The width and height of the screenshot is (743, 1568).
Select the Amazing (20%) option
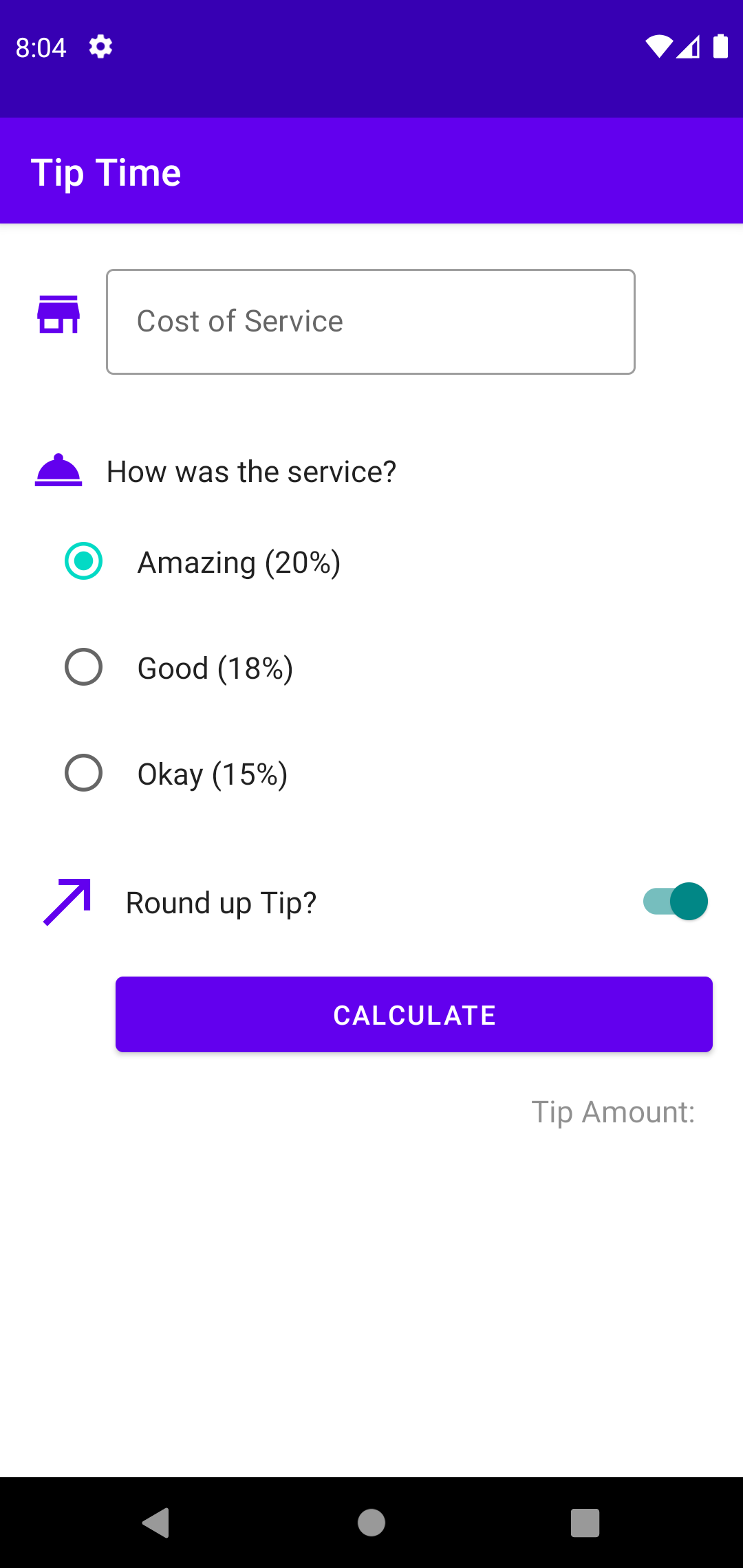[x=84, y=561]
